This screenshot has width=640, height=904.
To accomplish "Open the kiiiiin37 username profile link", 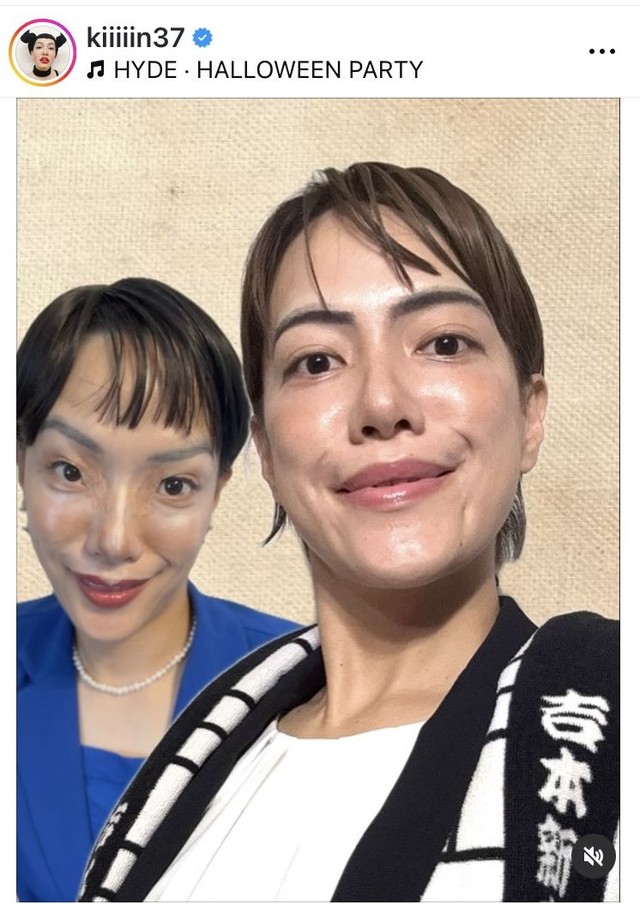I will 135,38.
